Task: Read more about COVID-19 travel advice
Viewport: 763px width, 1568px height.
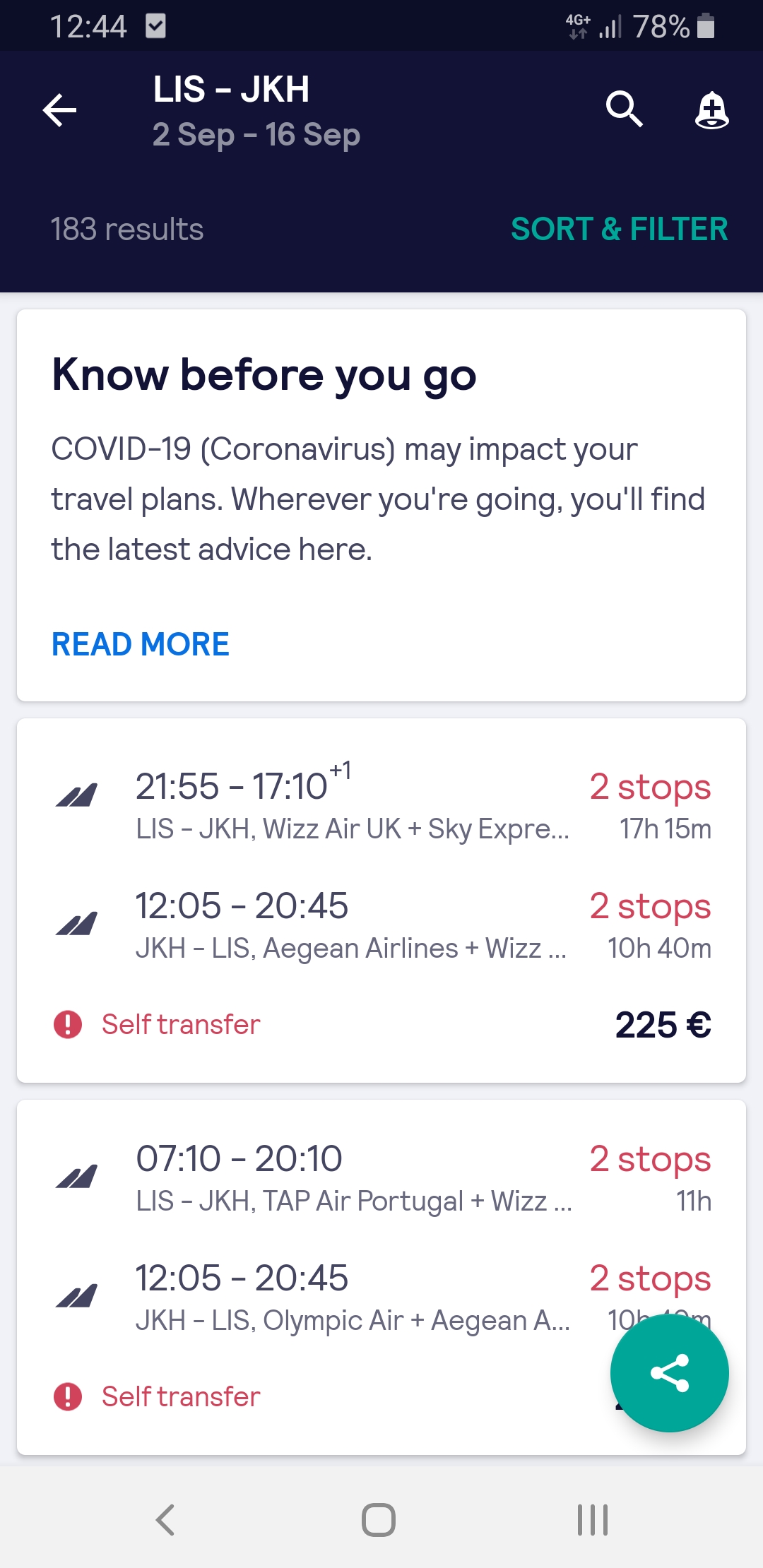Action: coord(141,644)
